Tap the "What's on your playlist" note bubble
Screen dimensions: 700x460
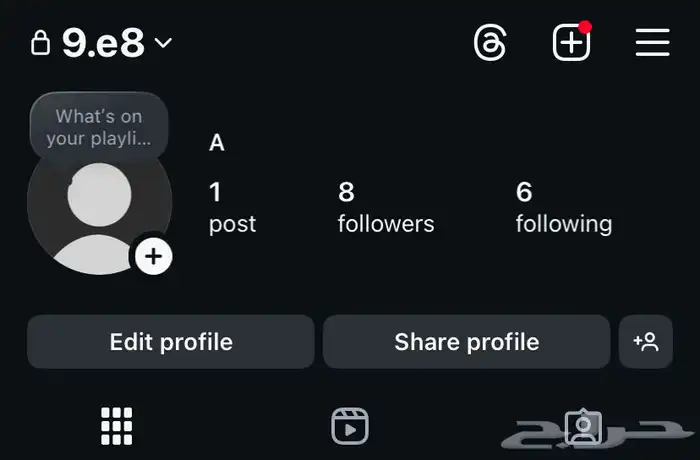click(98, 127)
